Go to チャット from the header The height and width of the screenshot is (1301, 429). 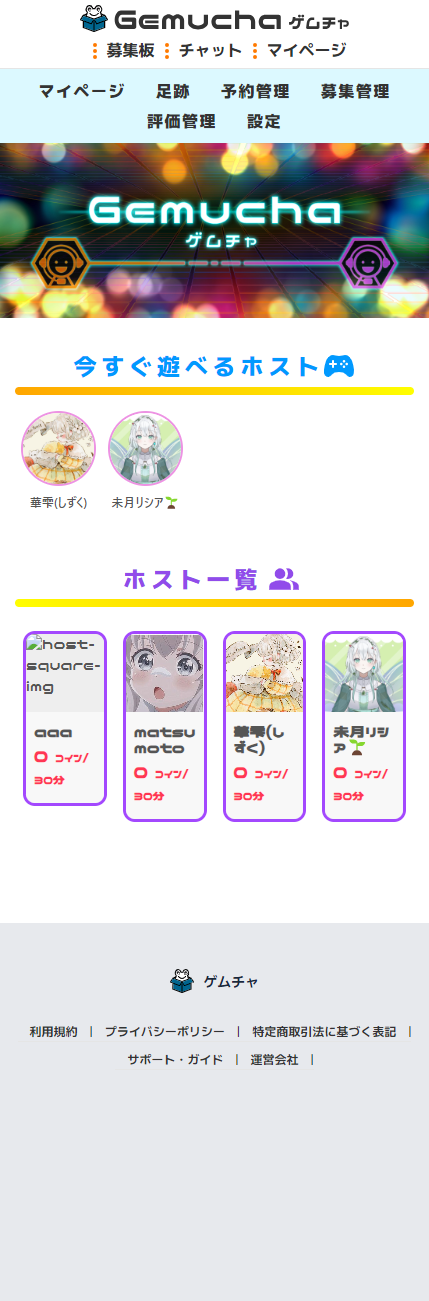[211, 50]
